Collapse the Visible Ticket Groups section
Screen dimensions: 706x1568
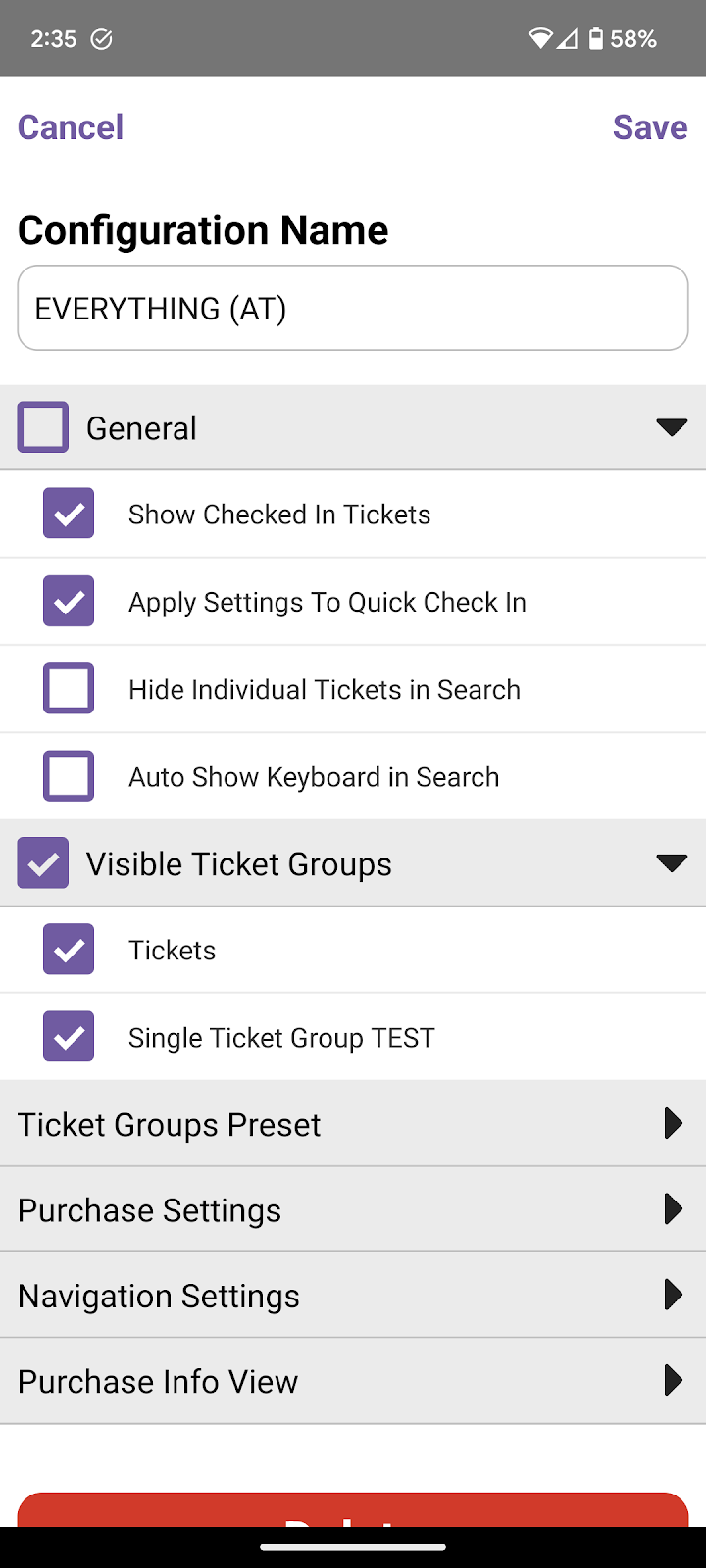coord(671,863)
